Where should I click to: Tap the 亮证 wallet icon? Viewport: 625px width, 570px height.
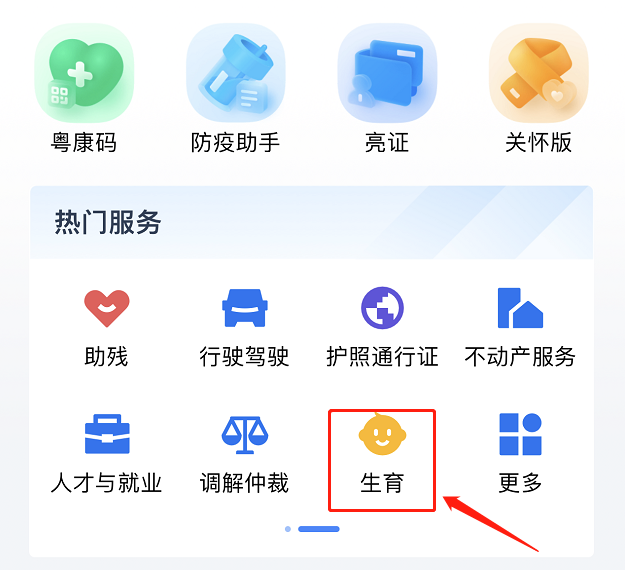386,73
